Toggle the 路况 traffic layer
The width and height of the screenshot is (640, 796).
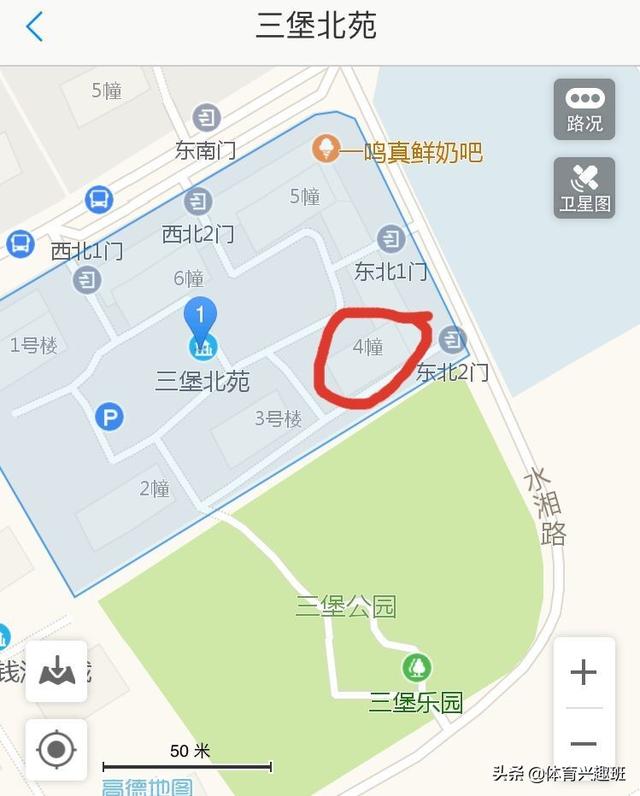coord(584,109)
